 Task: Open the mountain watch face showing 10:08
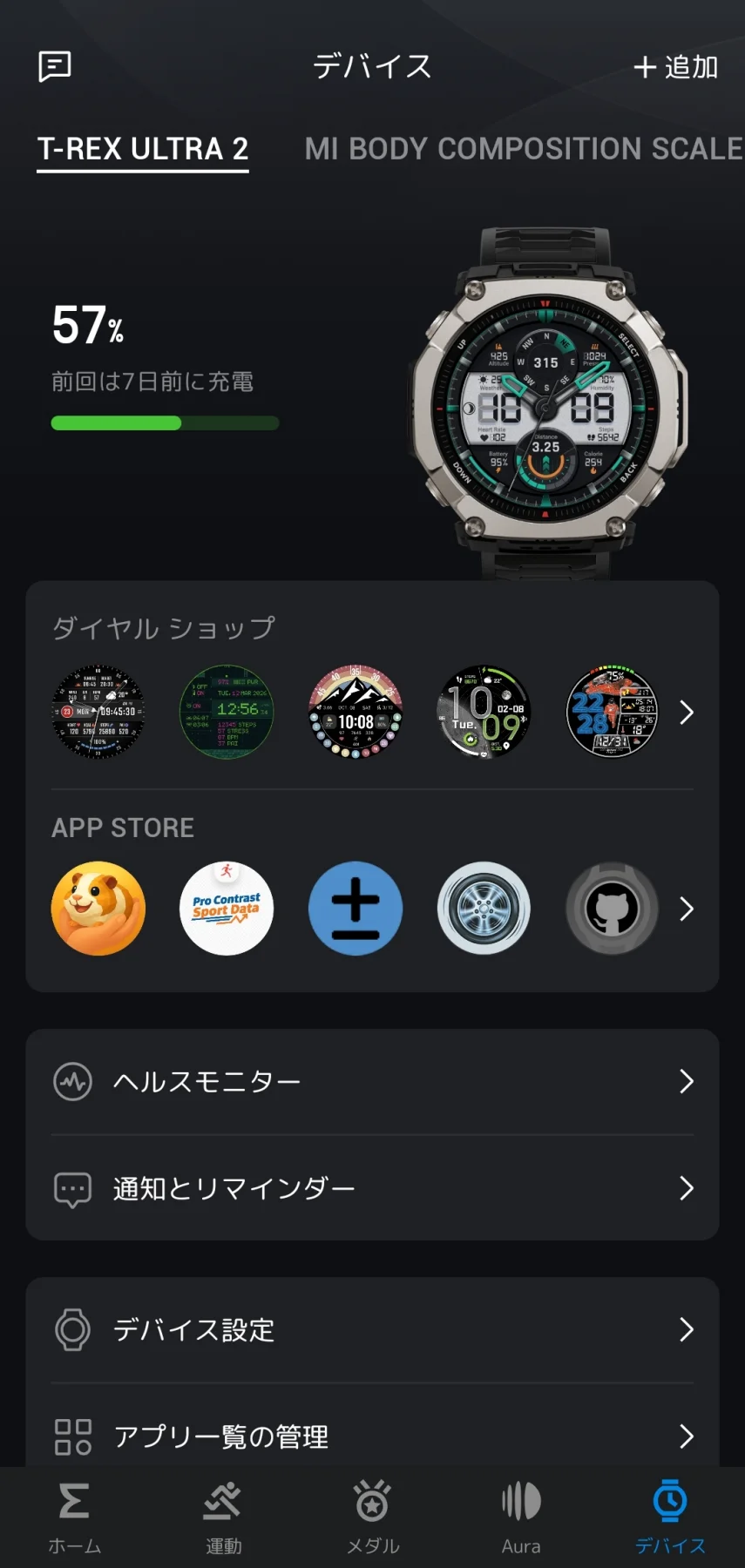356,713
